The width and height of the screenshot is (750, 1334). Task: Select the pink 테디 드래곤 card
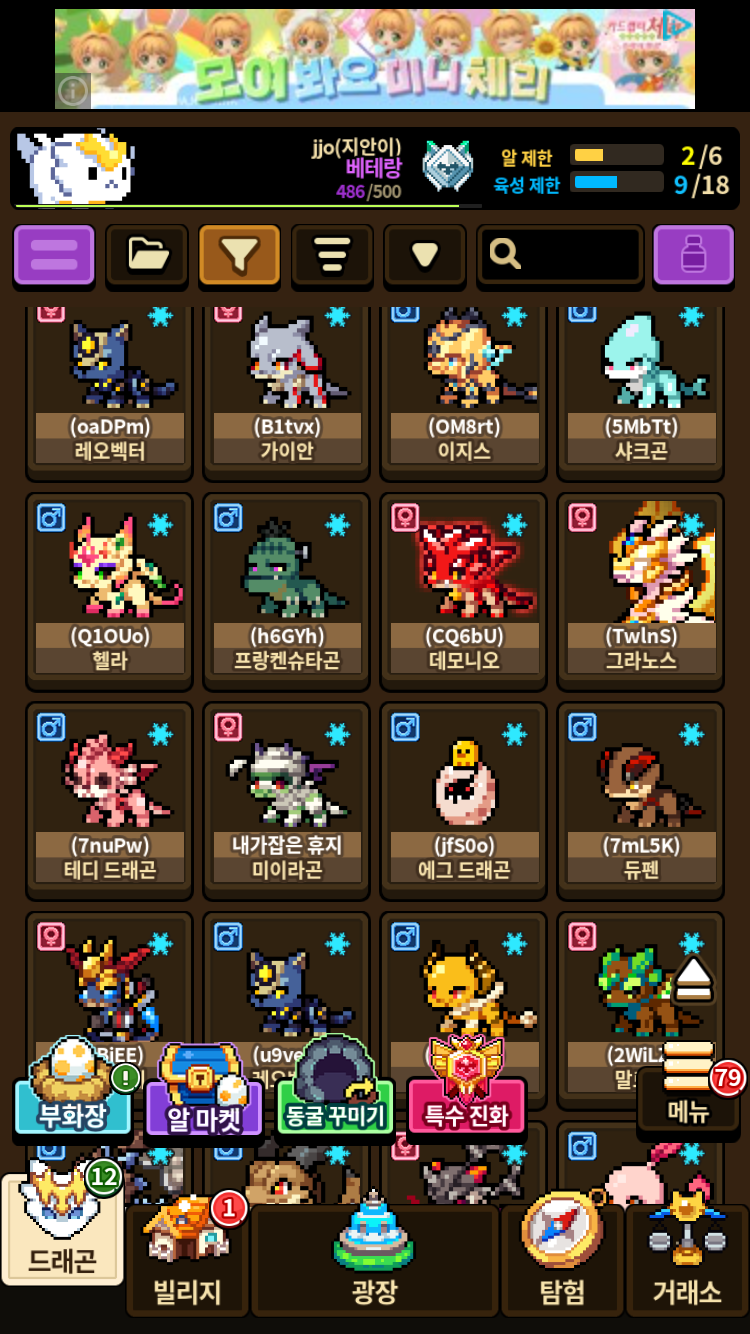(109, 800)
